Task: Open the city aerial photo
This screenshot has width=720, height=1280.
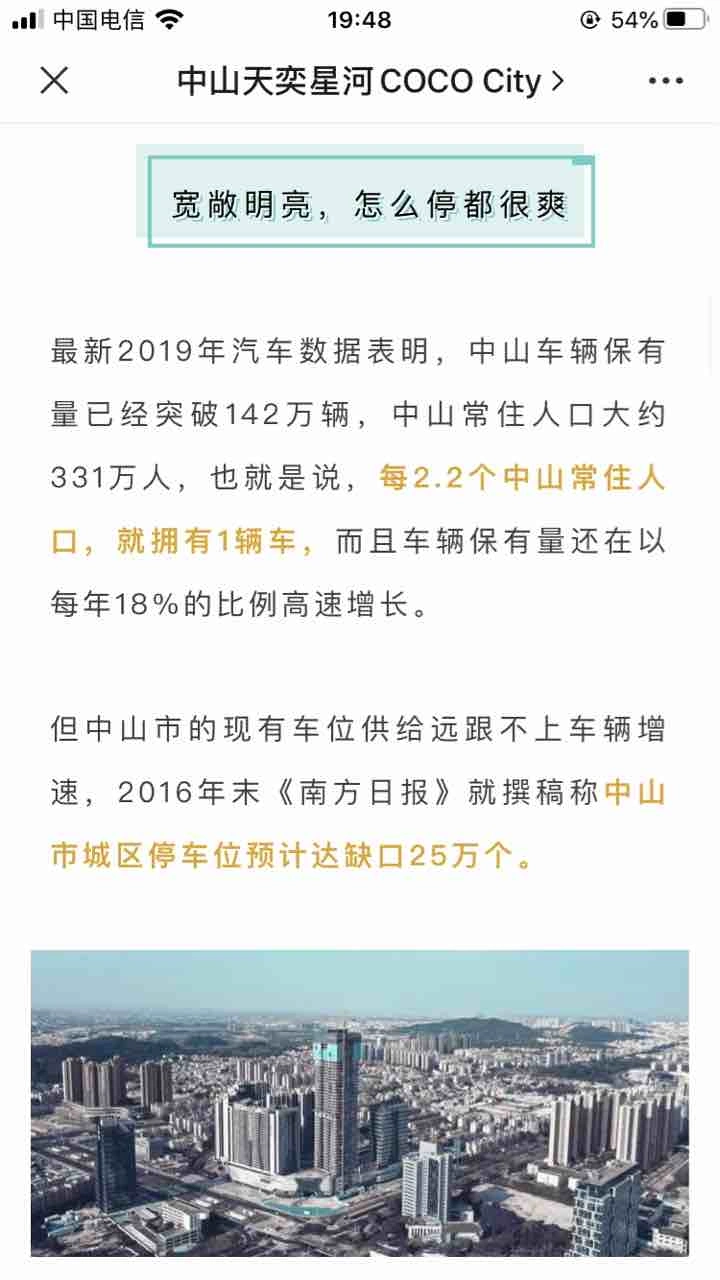Action: [360, 1102]
